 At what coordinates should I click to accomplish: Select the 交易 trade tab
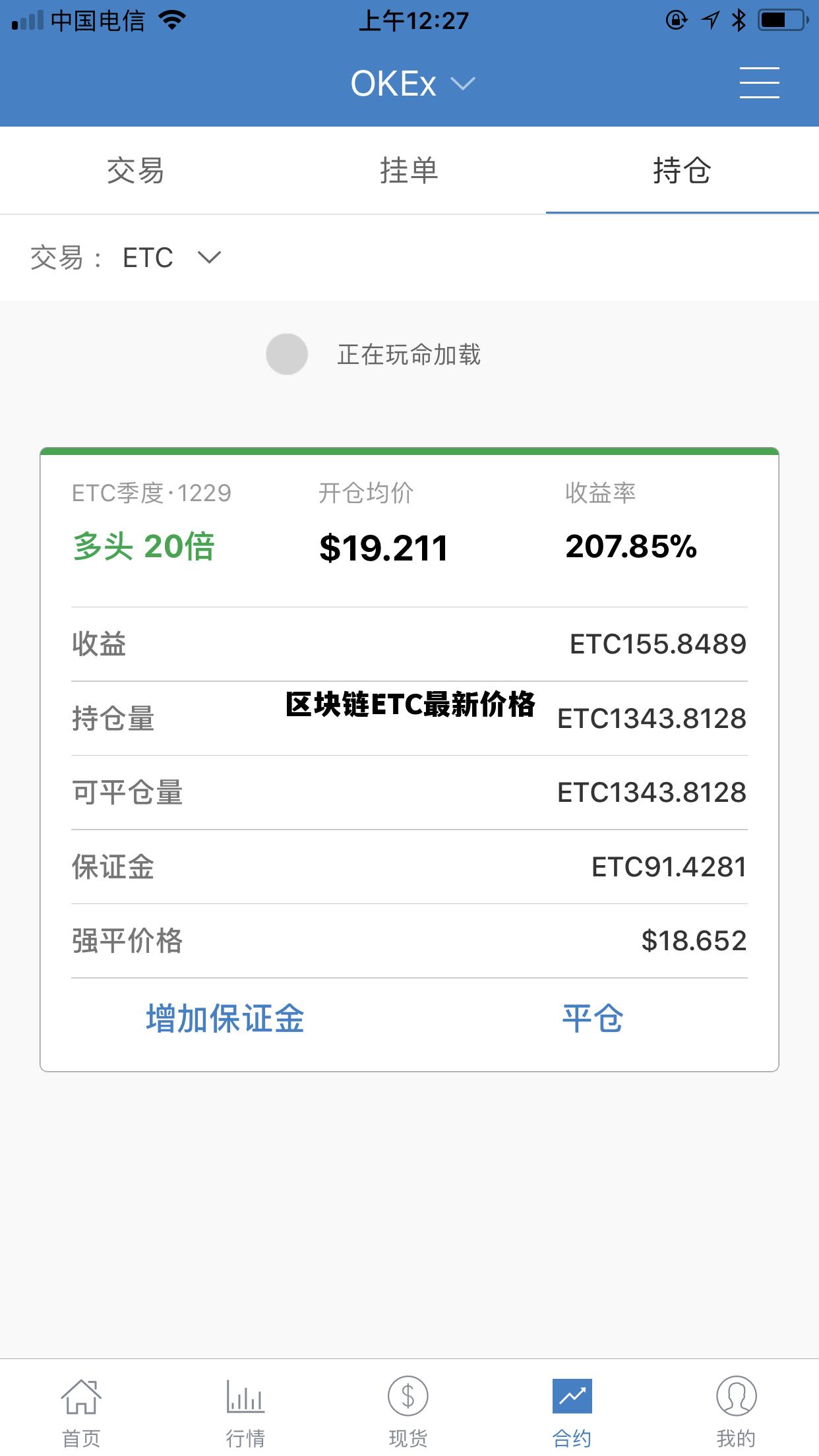coord(136,171)
